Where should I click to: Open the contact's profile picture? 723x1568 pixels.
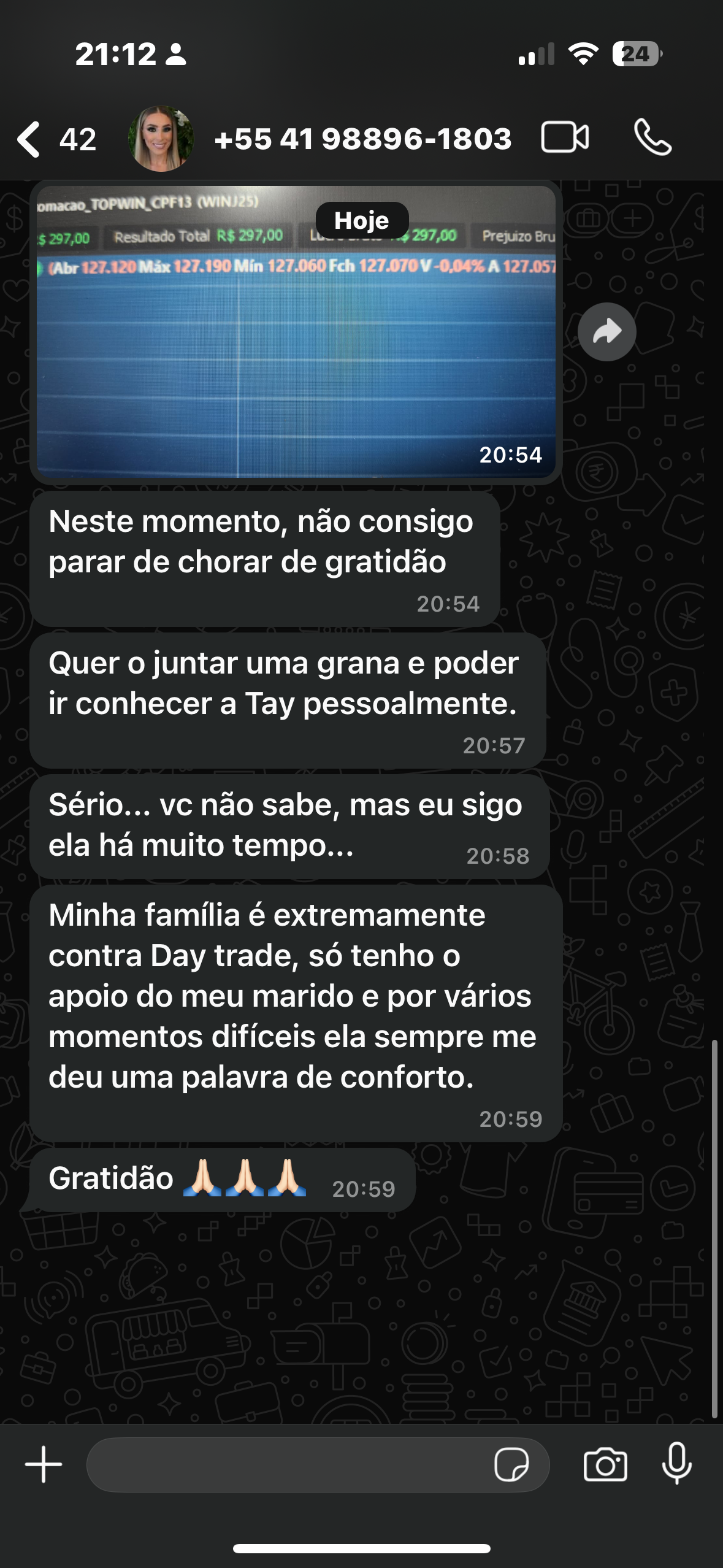pyautogui.click(x=161, y=139)
